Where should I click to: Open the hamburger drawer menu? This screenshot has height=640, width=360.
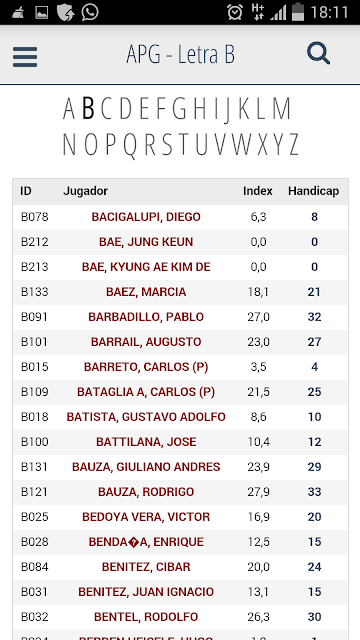pyautogui.click(x=25, y=57)
